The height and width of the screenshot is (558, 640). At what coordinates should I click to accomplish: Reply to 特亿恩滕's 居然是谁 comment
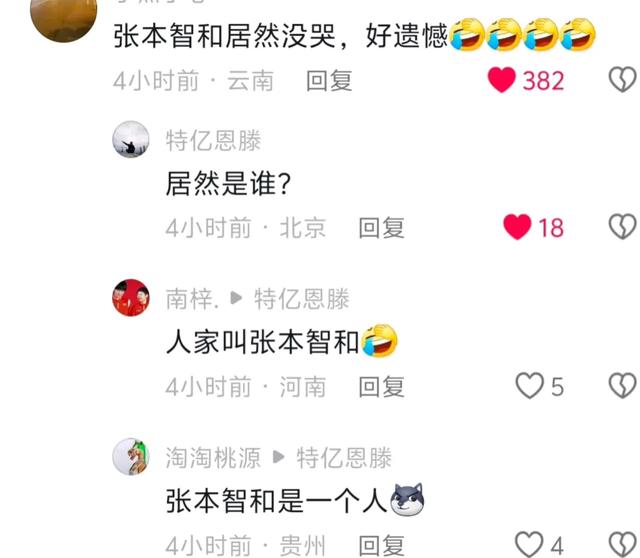coord(381,228)
